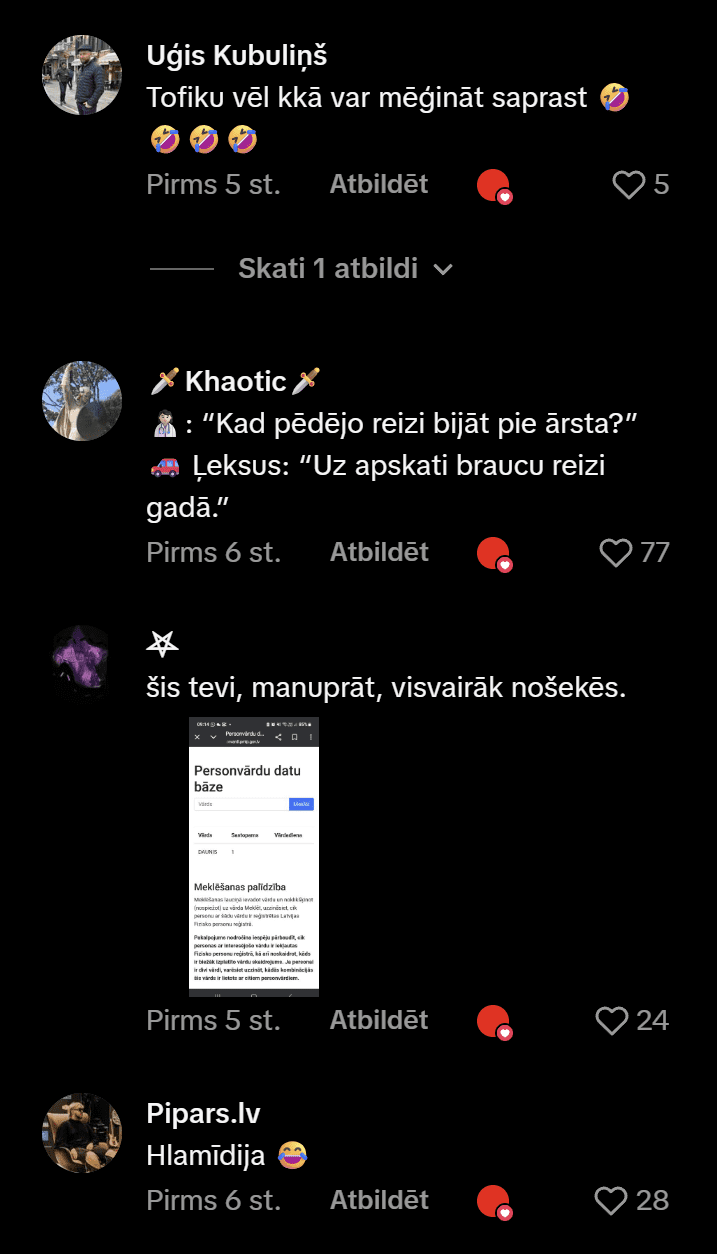Open the Uģis Kubuliņš username link

237,56
